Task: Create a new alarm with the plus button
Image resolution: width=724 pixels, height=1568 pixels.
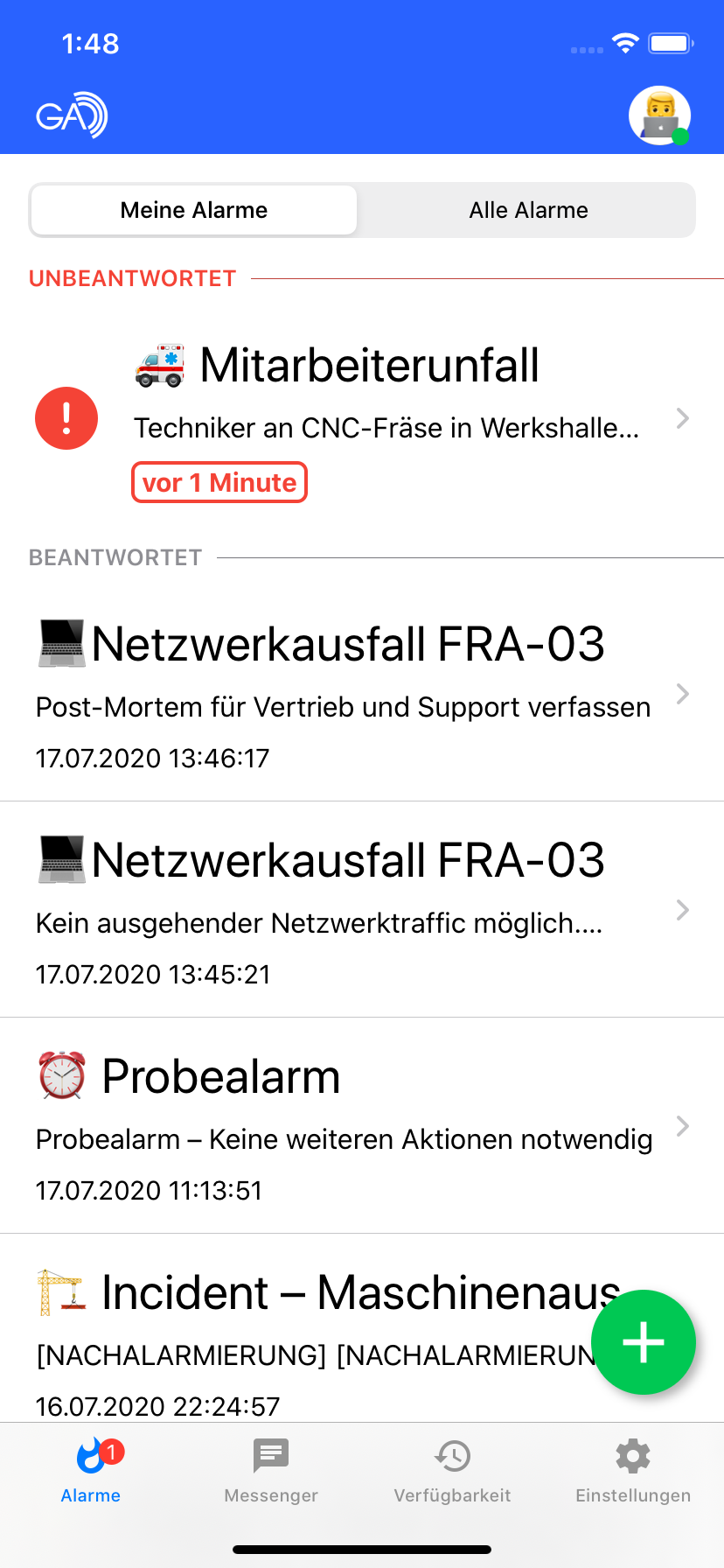Action: pyautogui.click(x=644, y=1342)
